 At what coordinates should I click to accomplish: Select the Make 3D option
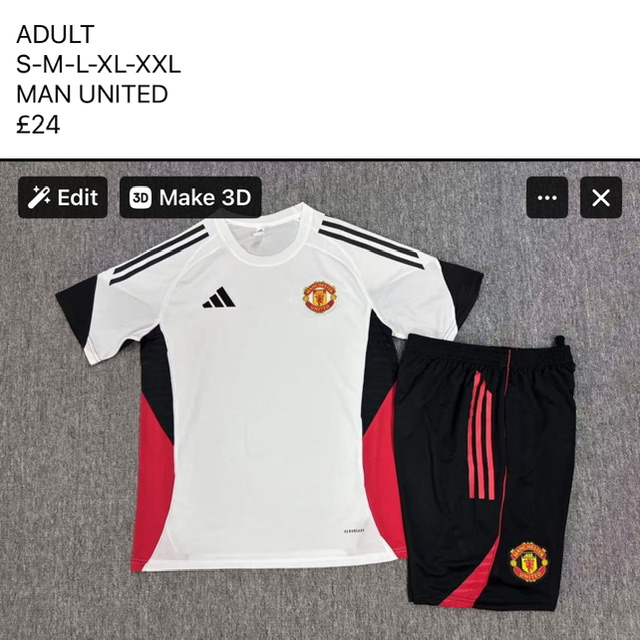(x=191, y=198)
